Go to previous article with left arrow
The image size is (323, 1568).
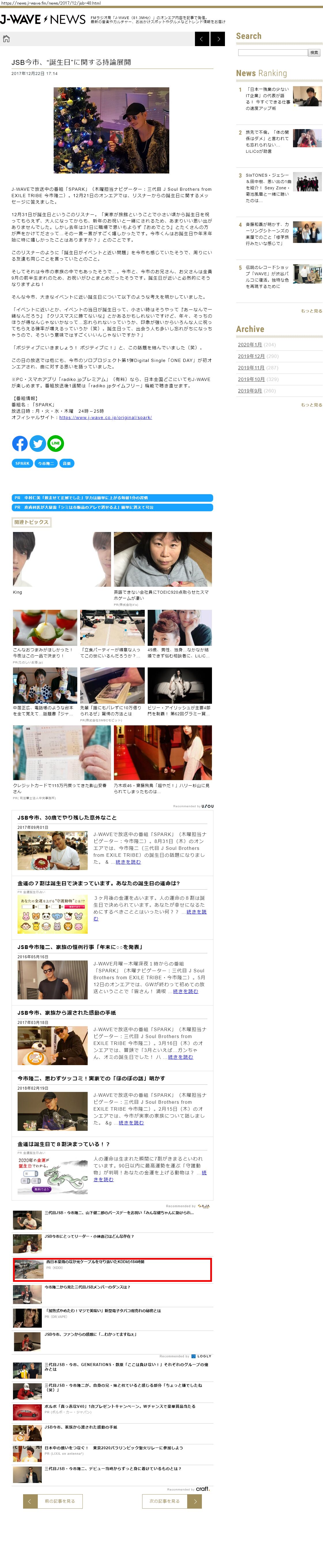point(202,39)
